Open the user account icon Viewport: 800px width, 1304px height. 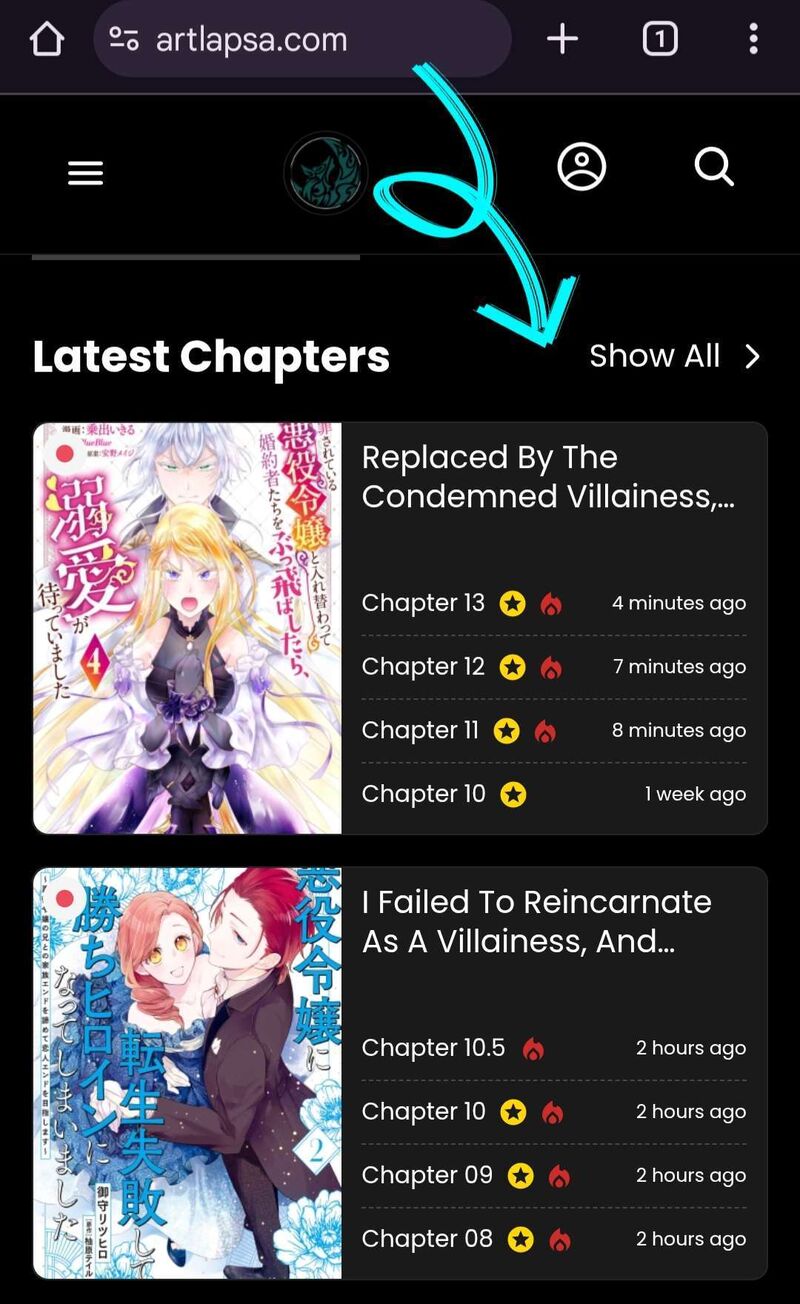pyautogui.click(x=582, y=166)
